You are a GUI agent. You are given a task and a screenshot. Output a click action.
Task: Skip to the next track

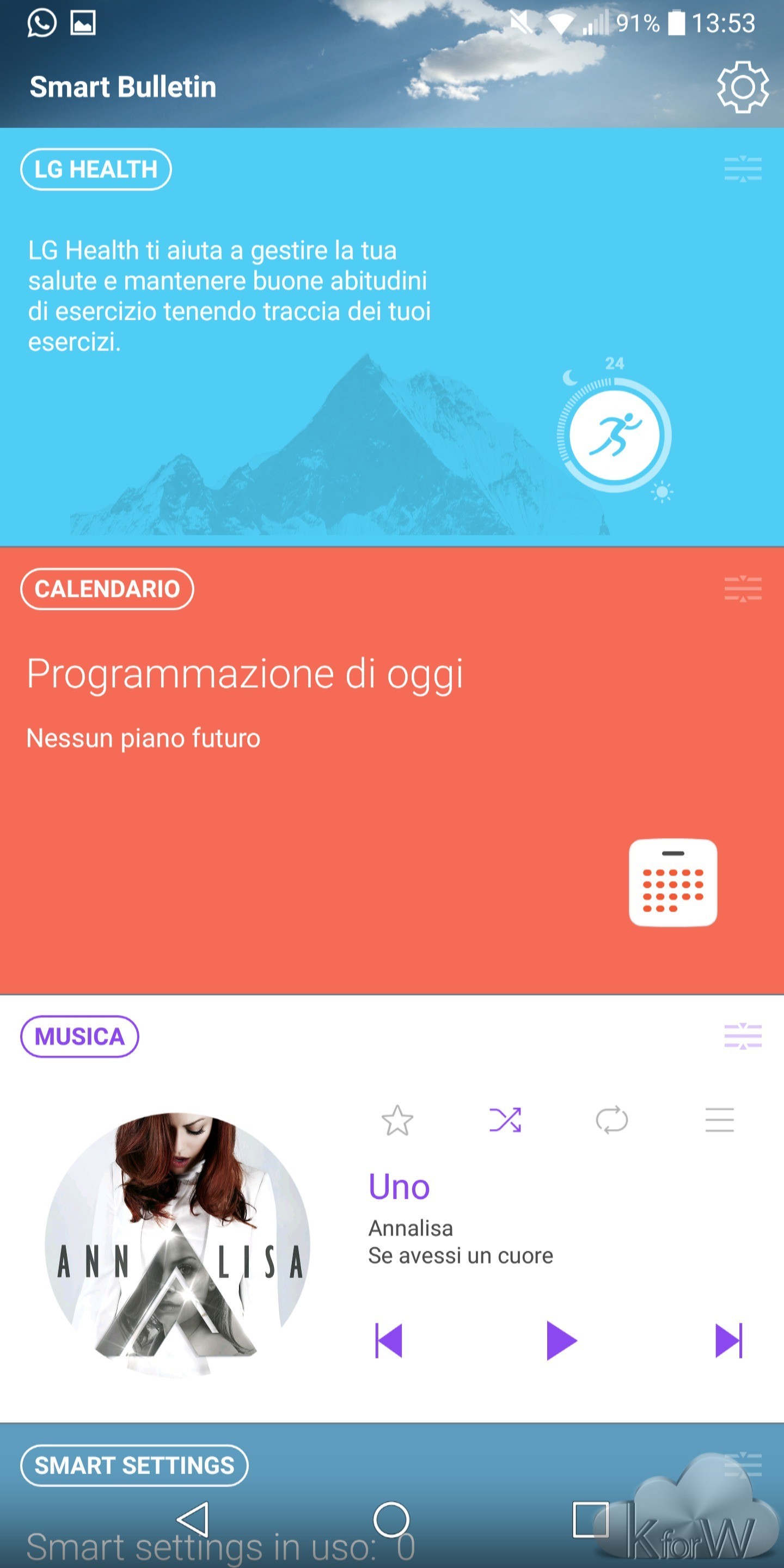click(728, 1340)
